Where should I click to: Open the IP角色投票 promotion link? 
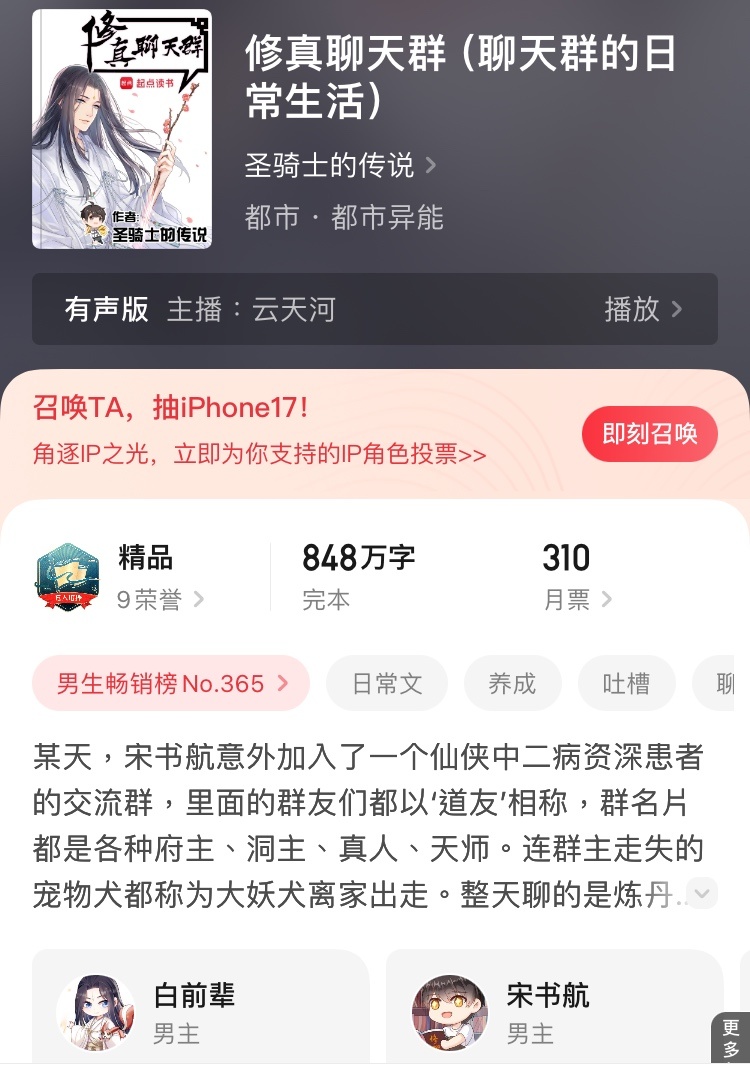pyautogui.click(x=260, y=454)
